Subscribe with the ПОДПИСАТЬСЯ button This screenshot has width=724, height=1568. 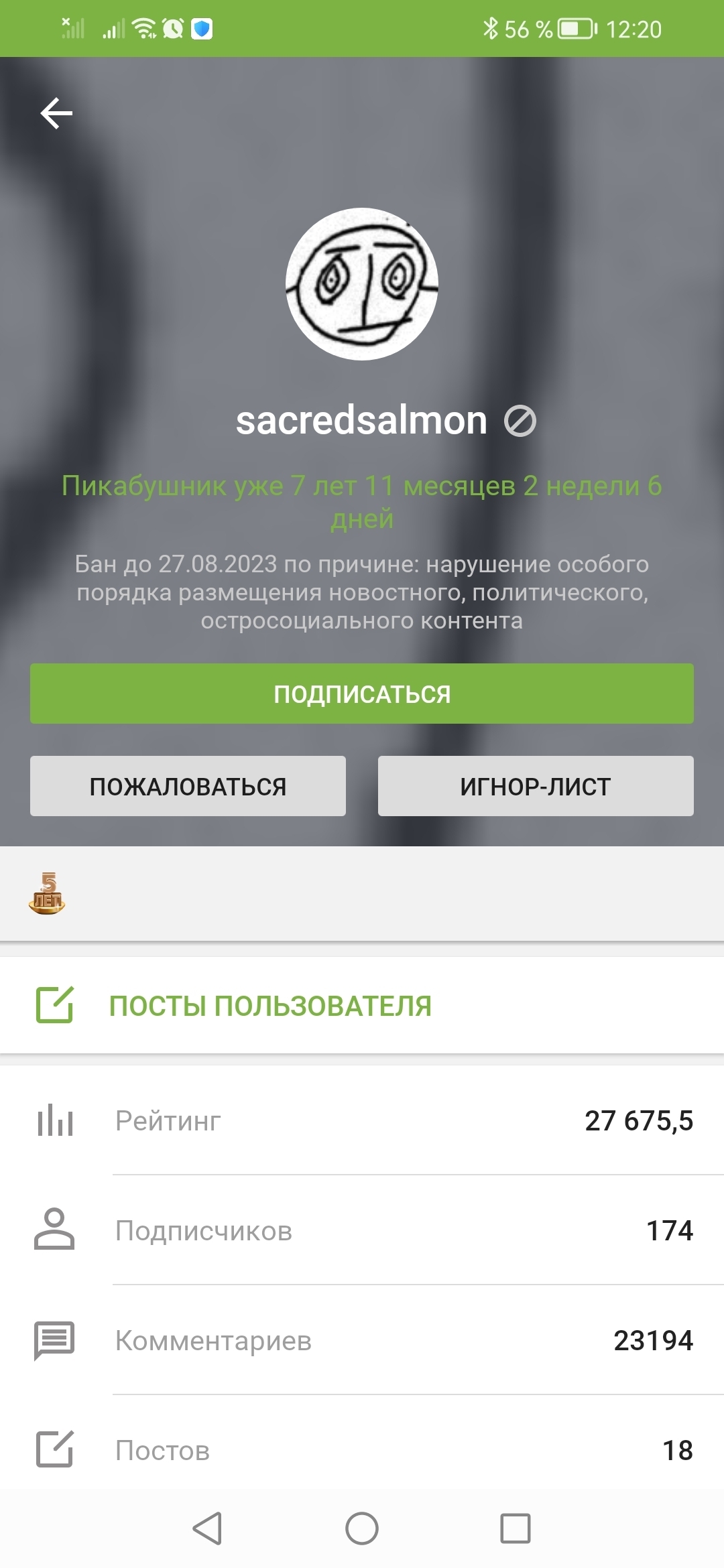(362, 694)
